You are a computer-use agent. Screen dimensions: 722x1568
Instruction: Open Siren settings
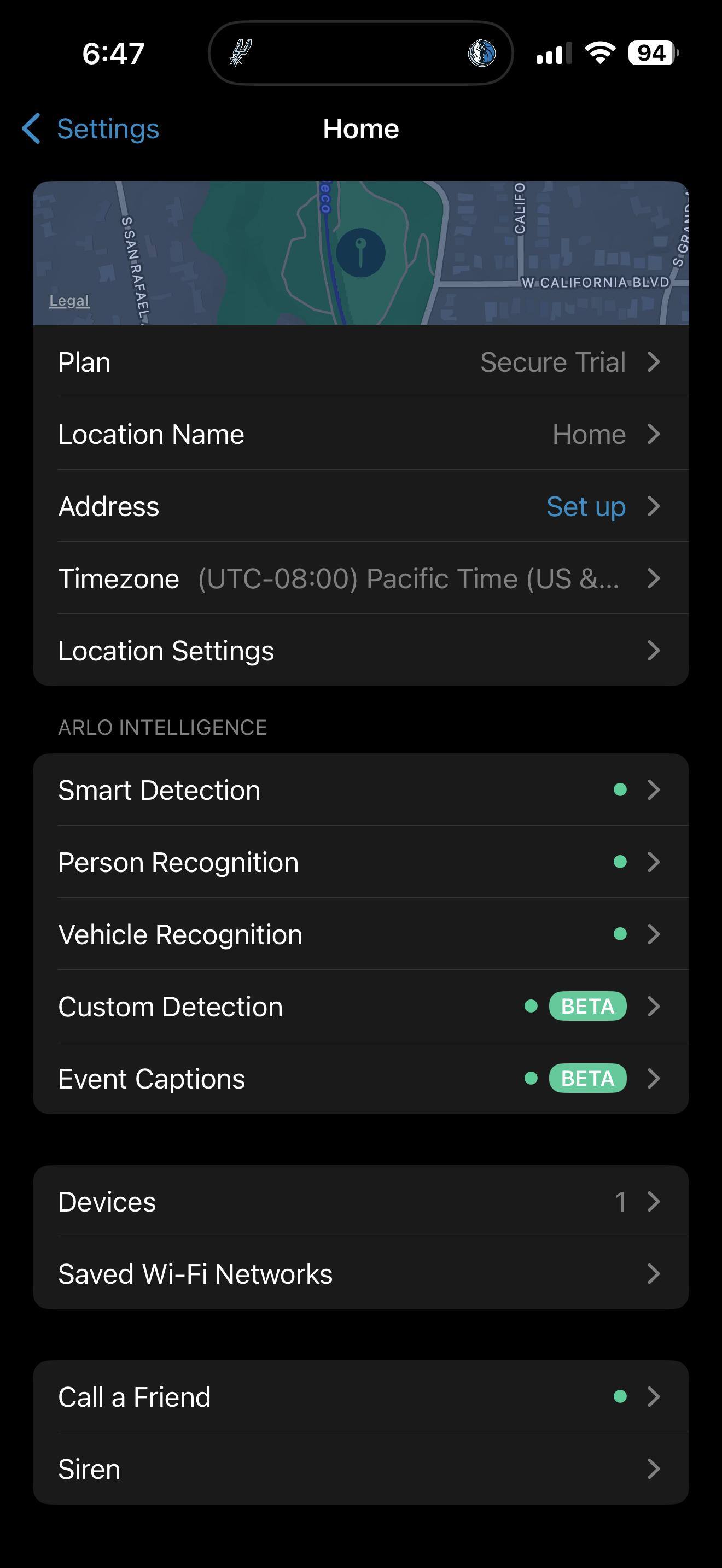point(360,1469)
